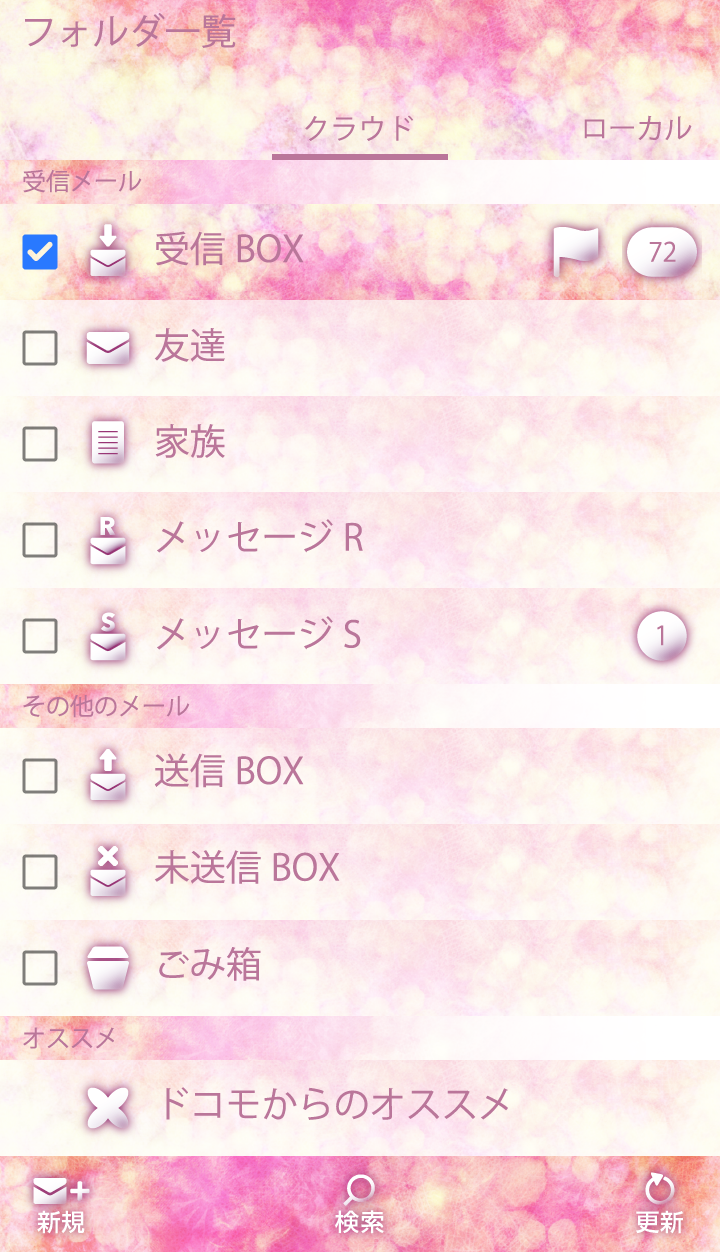
Task: Refresh the folder list with 更新
Action: click(x=659, y=1205)
